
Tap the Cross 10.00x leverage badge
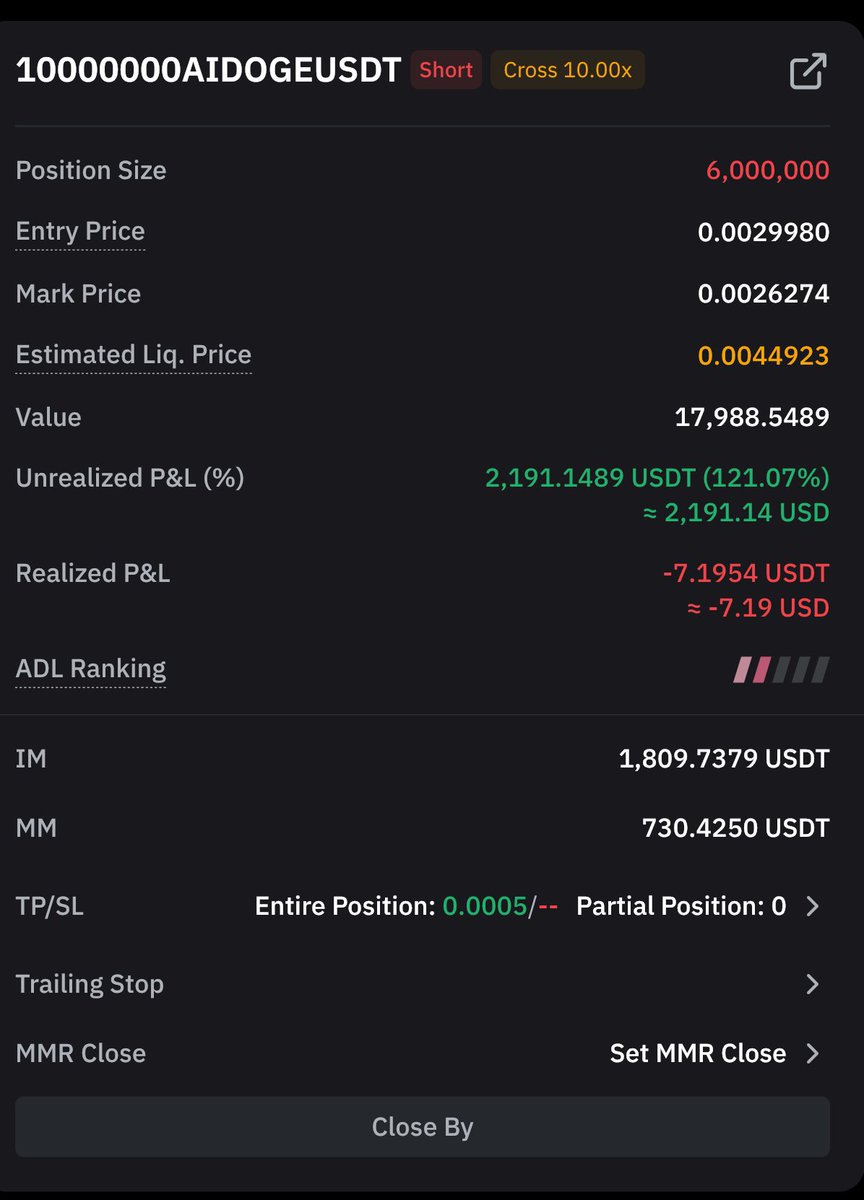coord(567,71)
